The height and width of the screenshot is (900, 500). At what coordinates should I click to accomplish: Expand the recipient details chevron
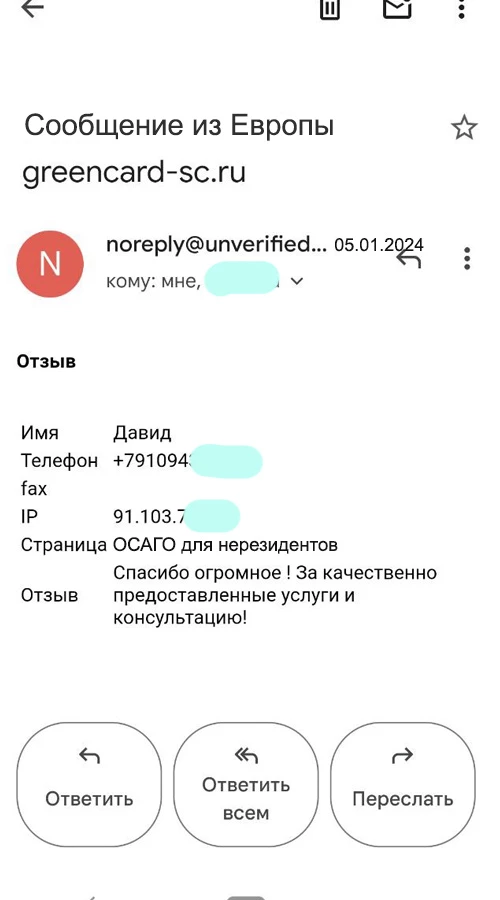[296, 282]
